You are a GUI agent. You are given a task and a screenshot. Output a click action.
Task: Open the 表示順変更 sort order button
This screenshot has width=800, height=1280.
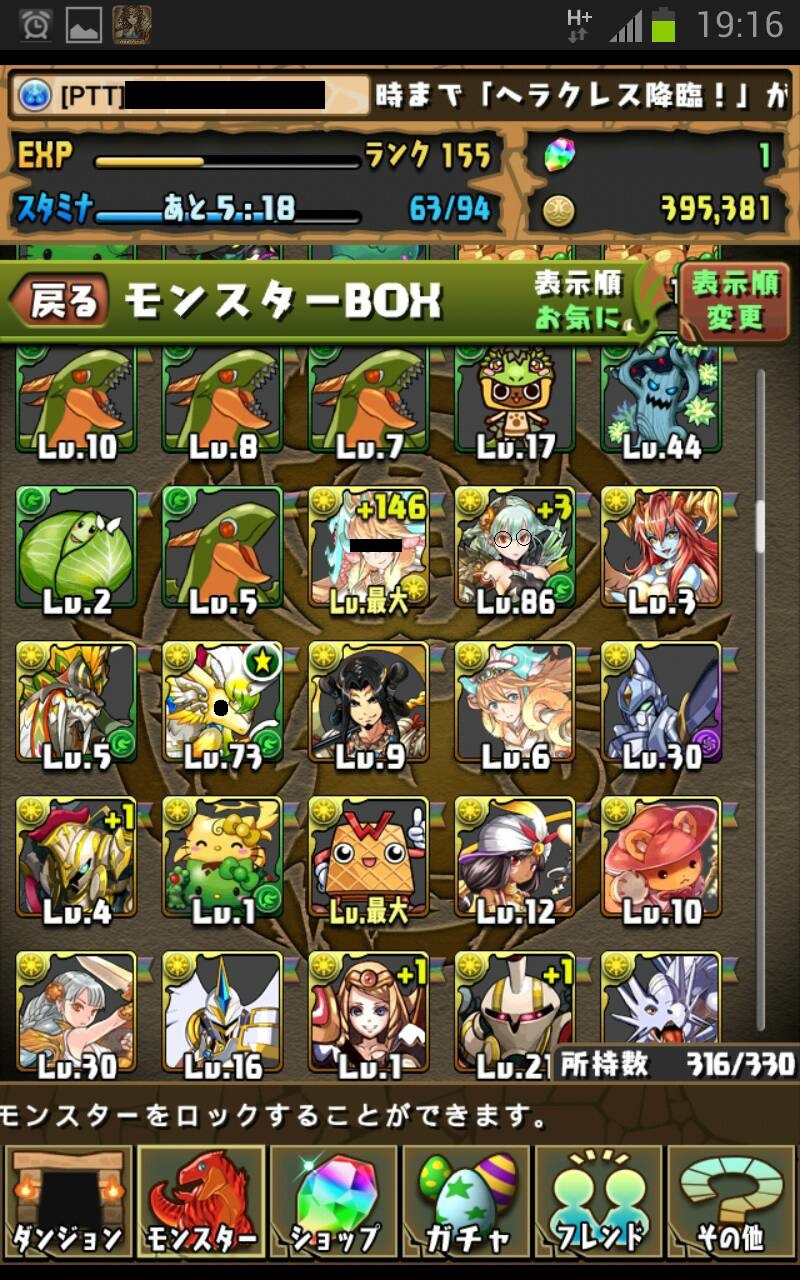coord(734,300)
